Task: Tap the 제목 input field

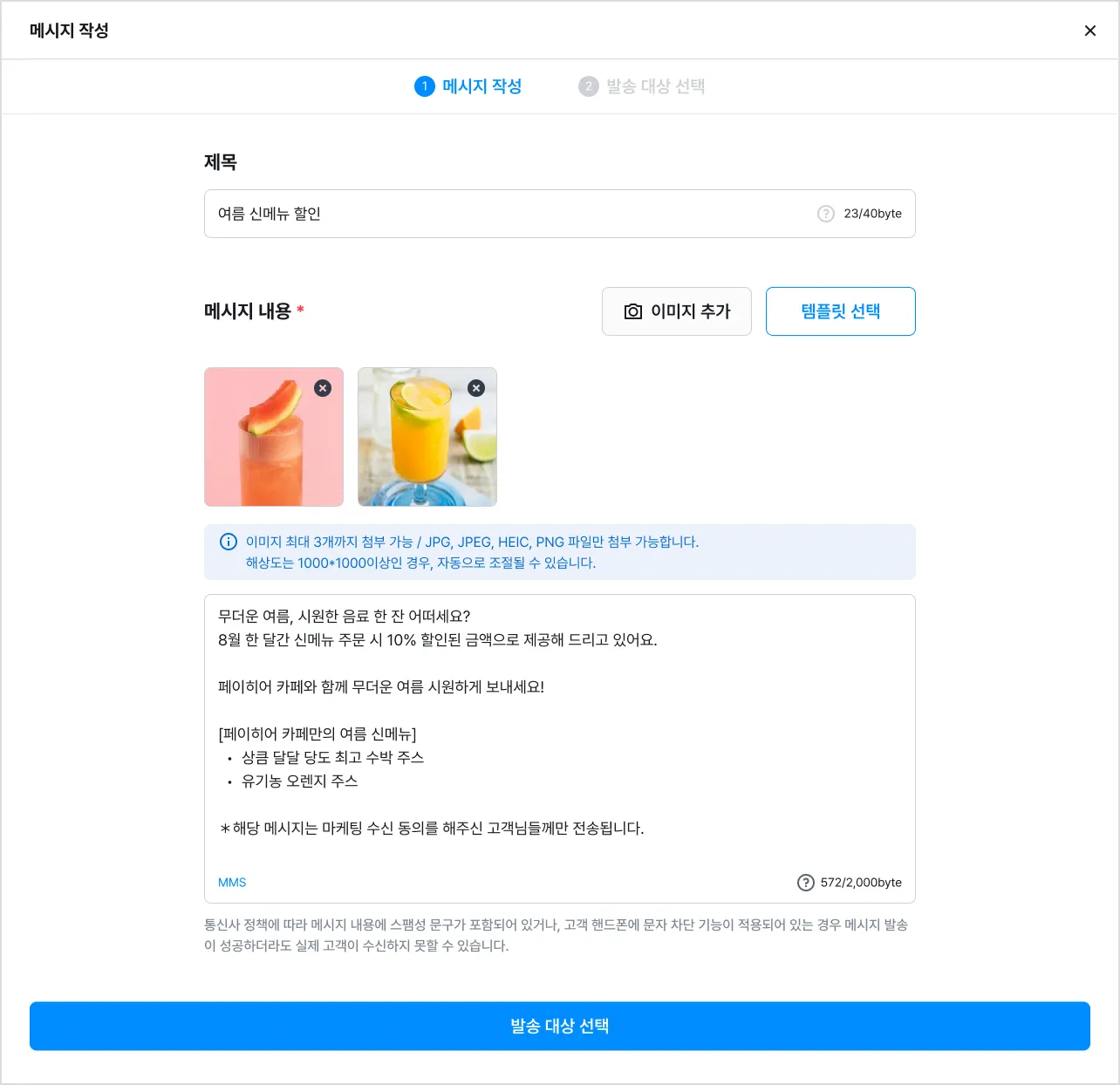Action: tap(506, 214)
